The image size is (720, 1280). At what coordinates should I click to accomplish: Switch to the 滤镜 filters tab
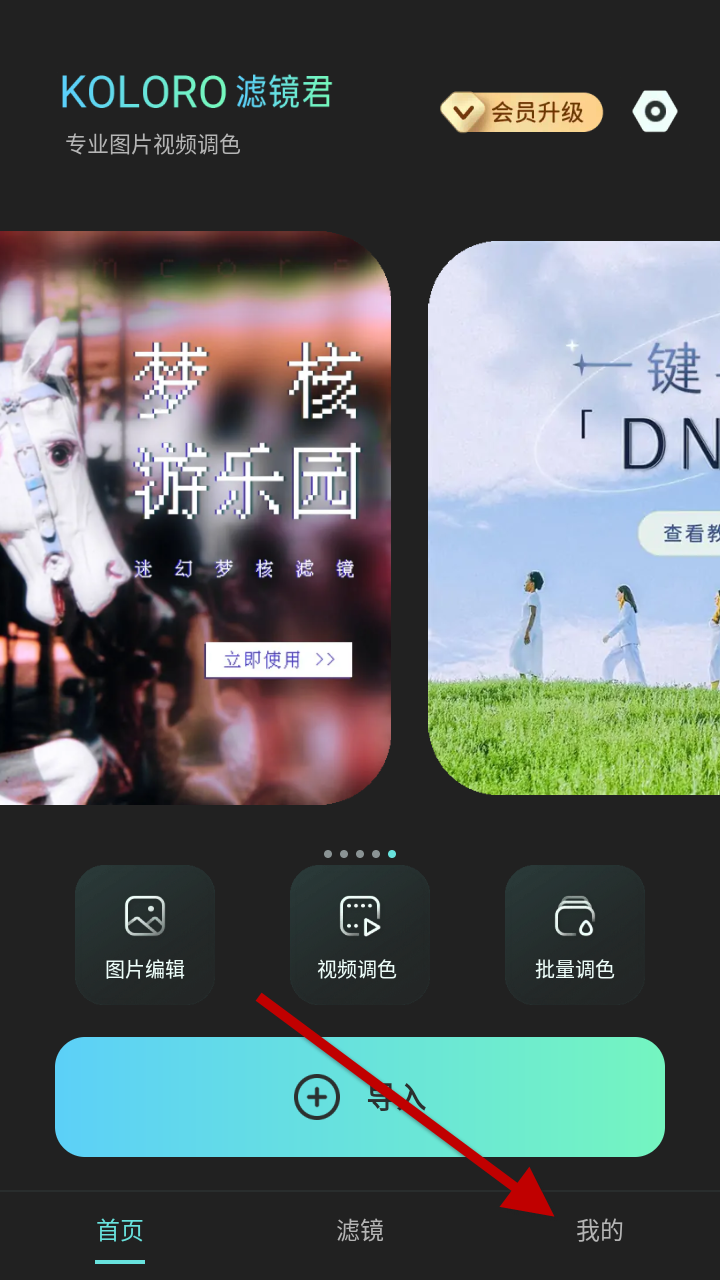tap(360, 1231)
